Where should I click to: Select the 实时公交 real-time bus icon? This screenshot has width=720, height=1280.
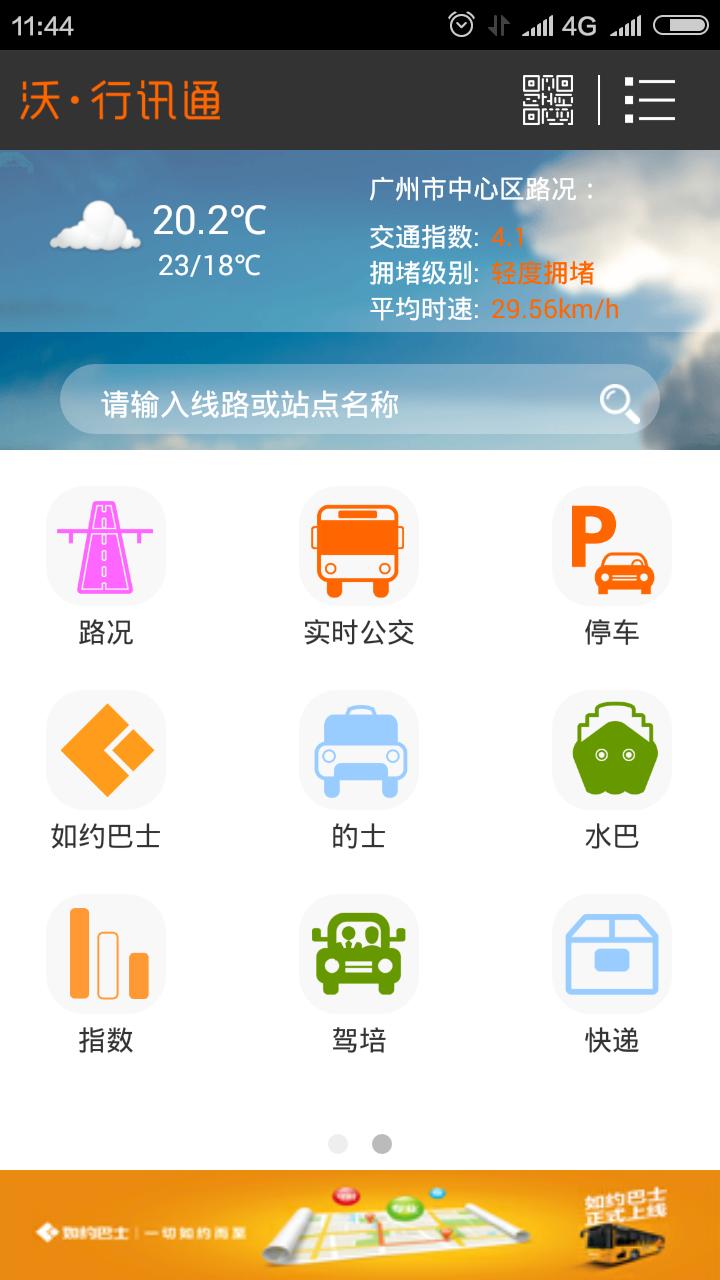pos(359,545)
